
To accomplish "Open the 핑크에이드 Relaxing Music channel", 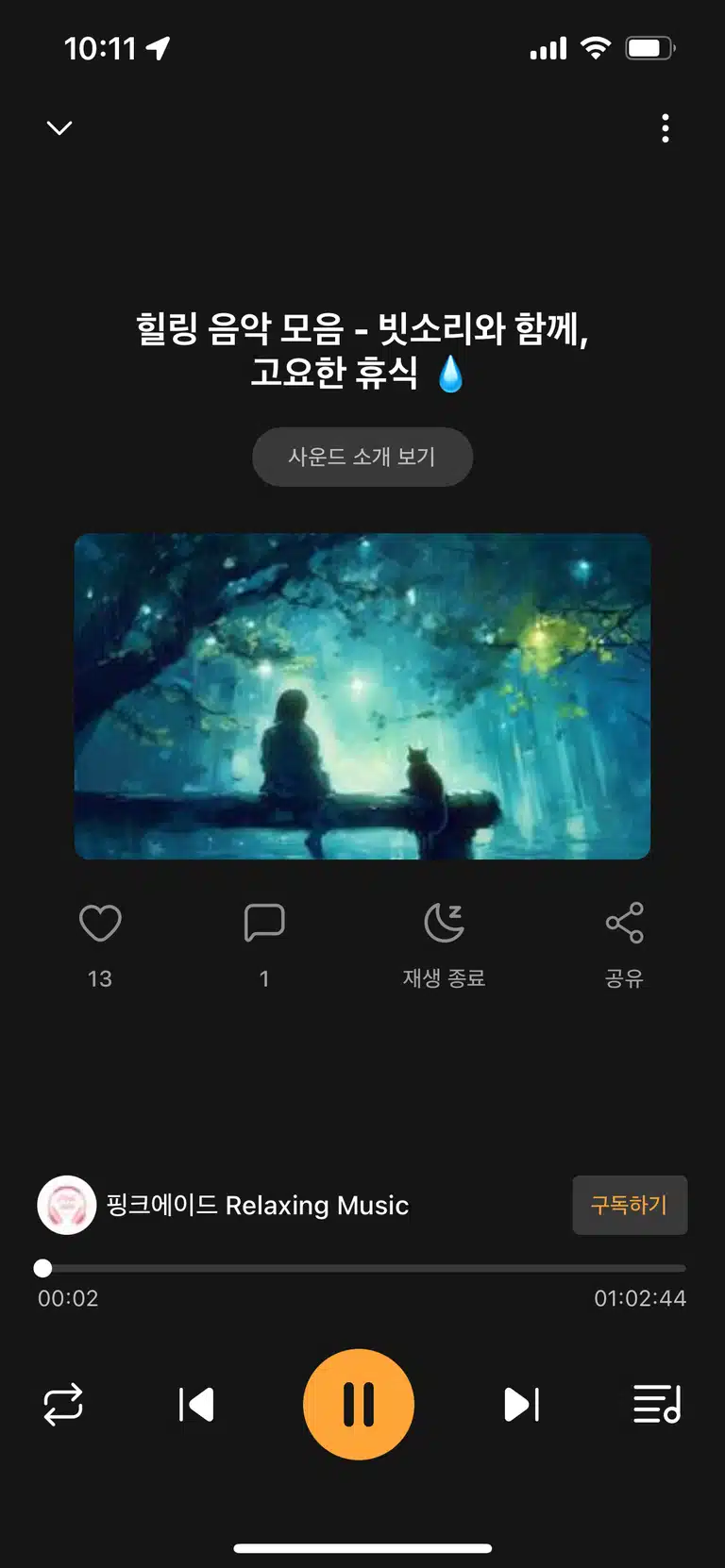I will pos(224,1205).
